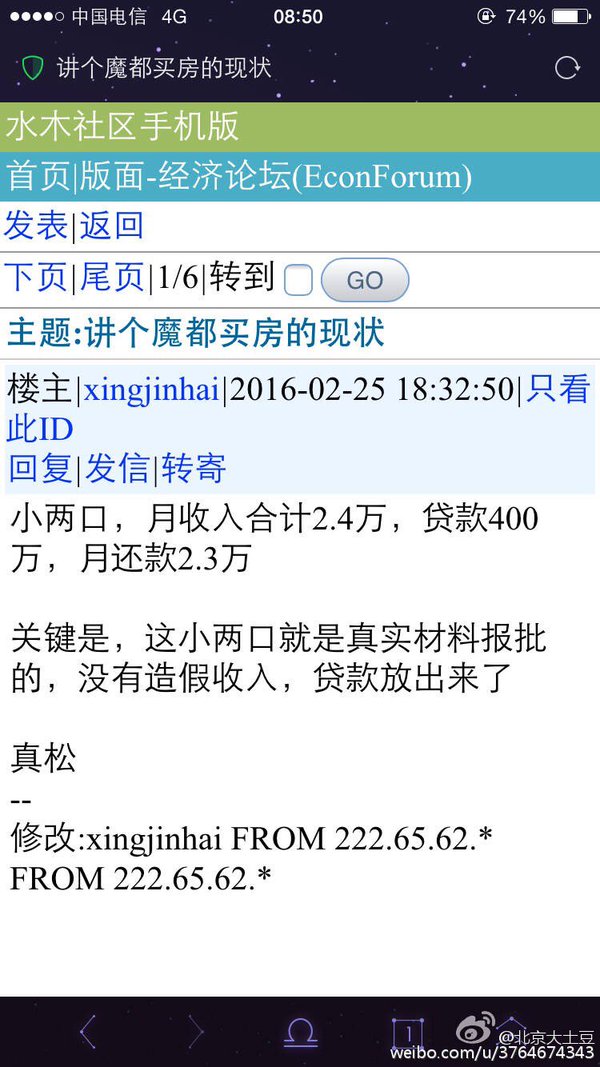
Task: Open the browser tabs switcher
Action: (x=407, y=1033)
